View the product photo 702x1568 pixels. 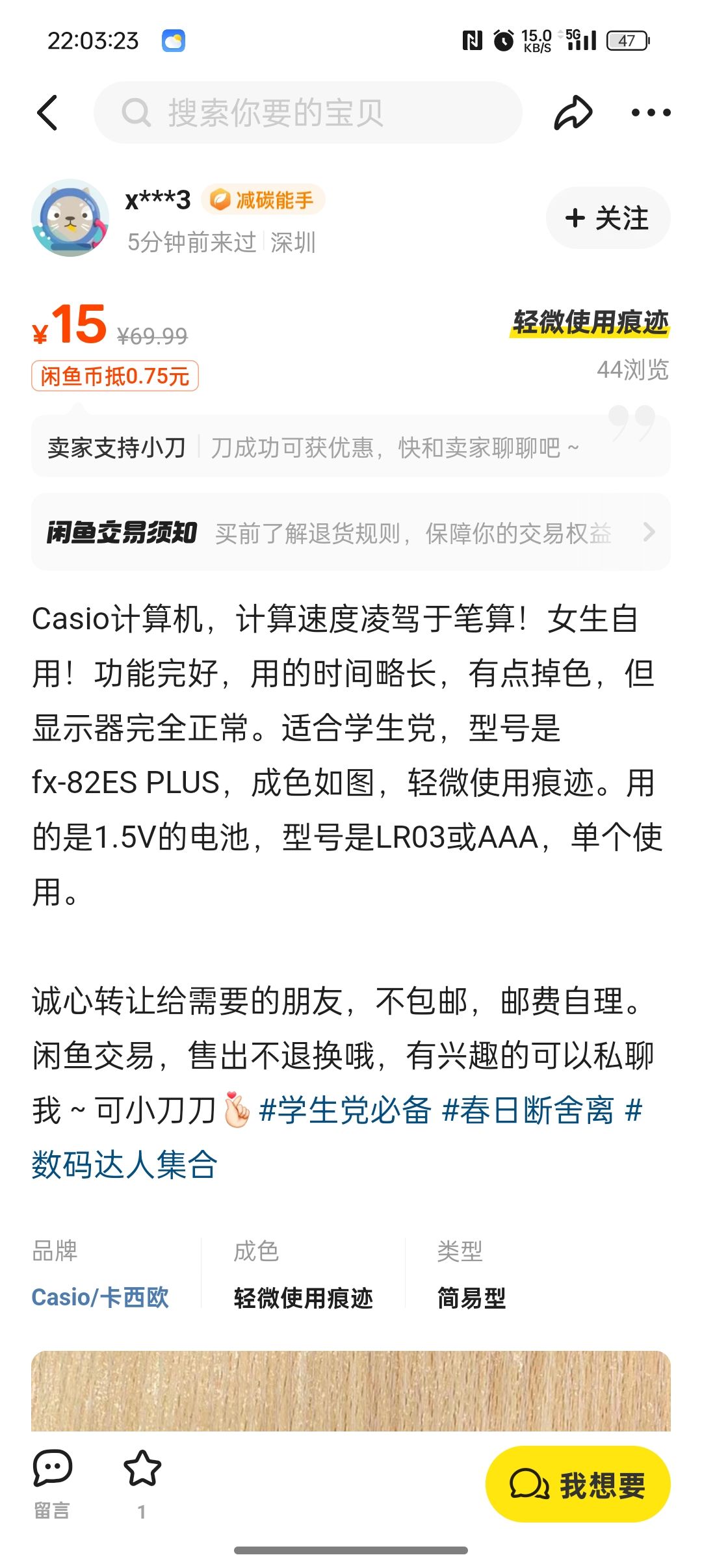tap(350, 1391)
